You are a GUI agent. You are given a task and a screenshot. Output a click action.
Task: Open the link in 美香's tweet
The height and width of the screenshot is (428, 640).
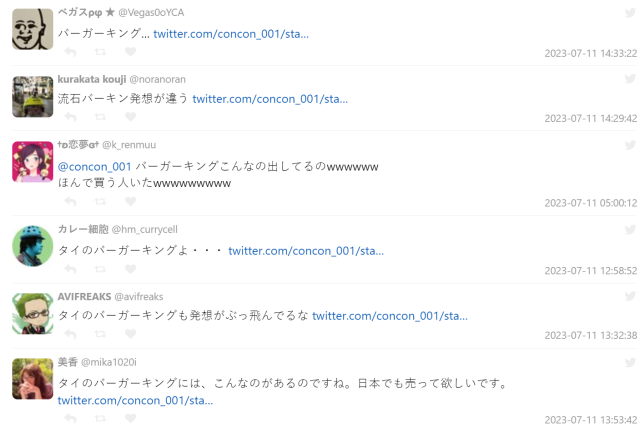point(135,400)
